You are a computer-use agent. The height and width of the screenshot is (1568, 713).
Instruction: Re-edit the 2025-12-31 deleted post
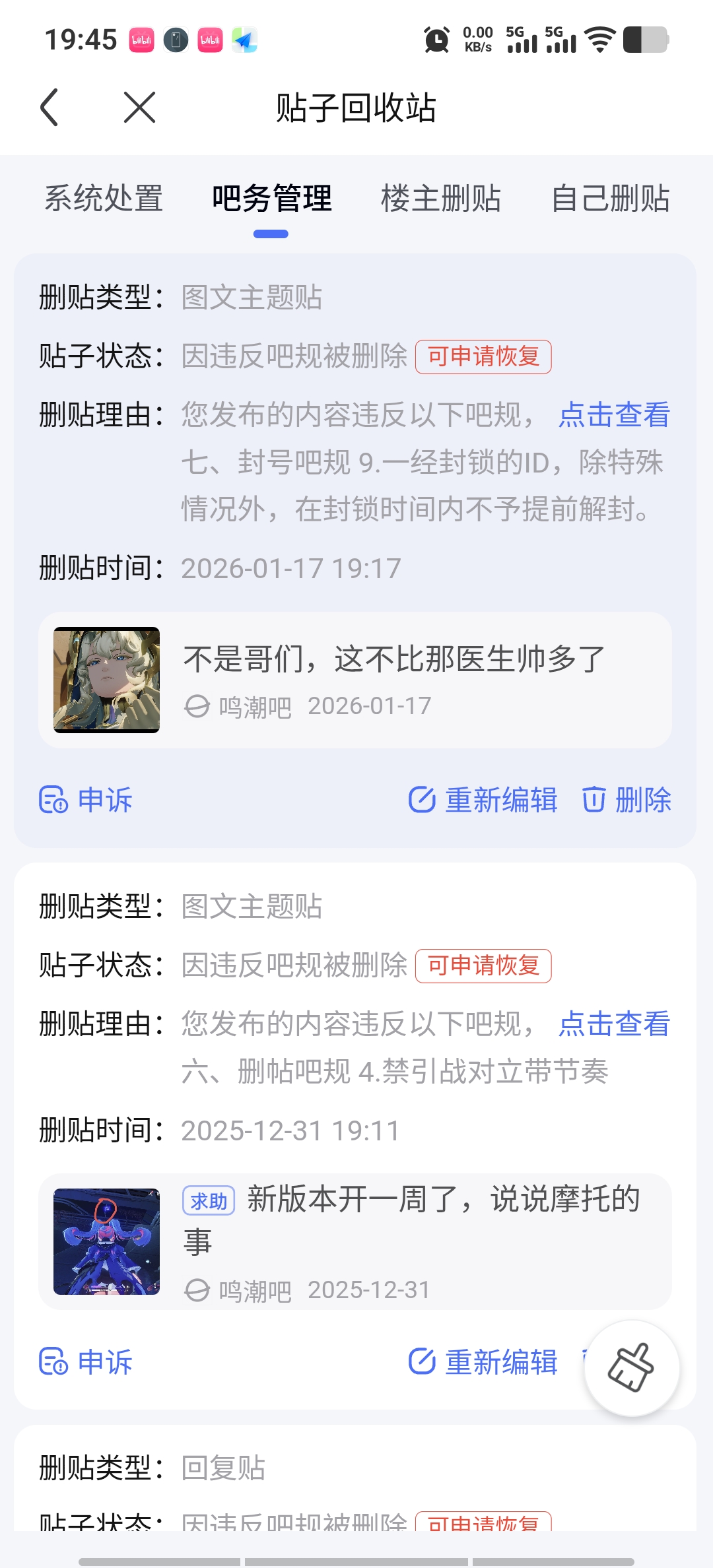[x=483, y=1362]
